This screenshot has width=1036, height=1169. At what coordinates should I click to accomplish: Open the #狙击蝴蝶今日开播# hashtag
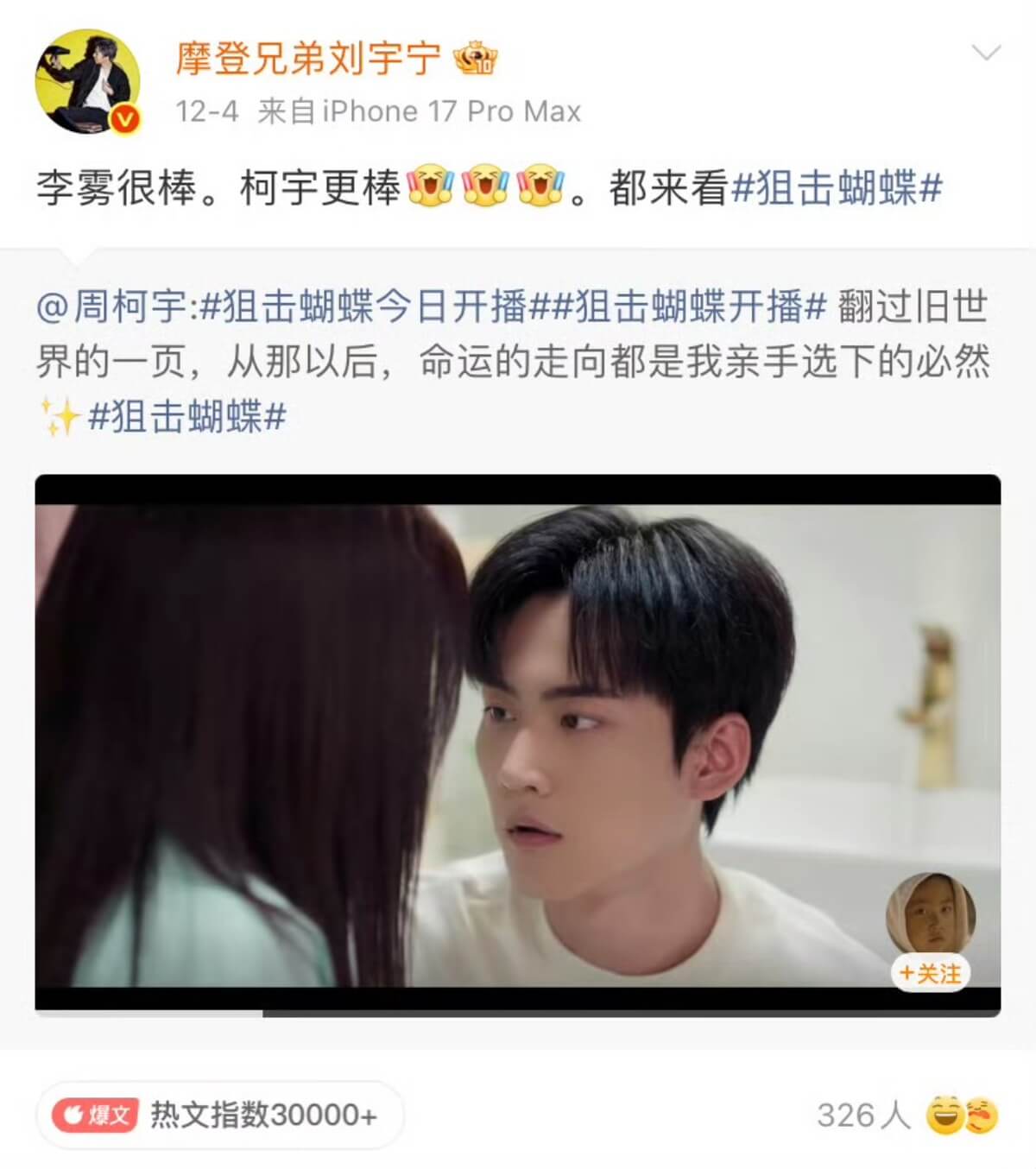[x=375, y=306]
